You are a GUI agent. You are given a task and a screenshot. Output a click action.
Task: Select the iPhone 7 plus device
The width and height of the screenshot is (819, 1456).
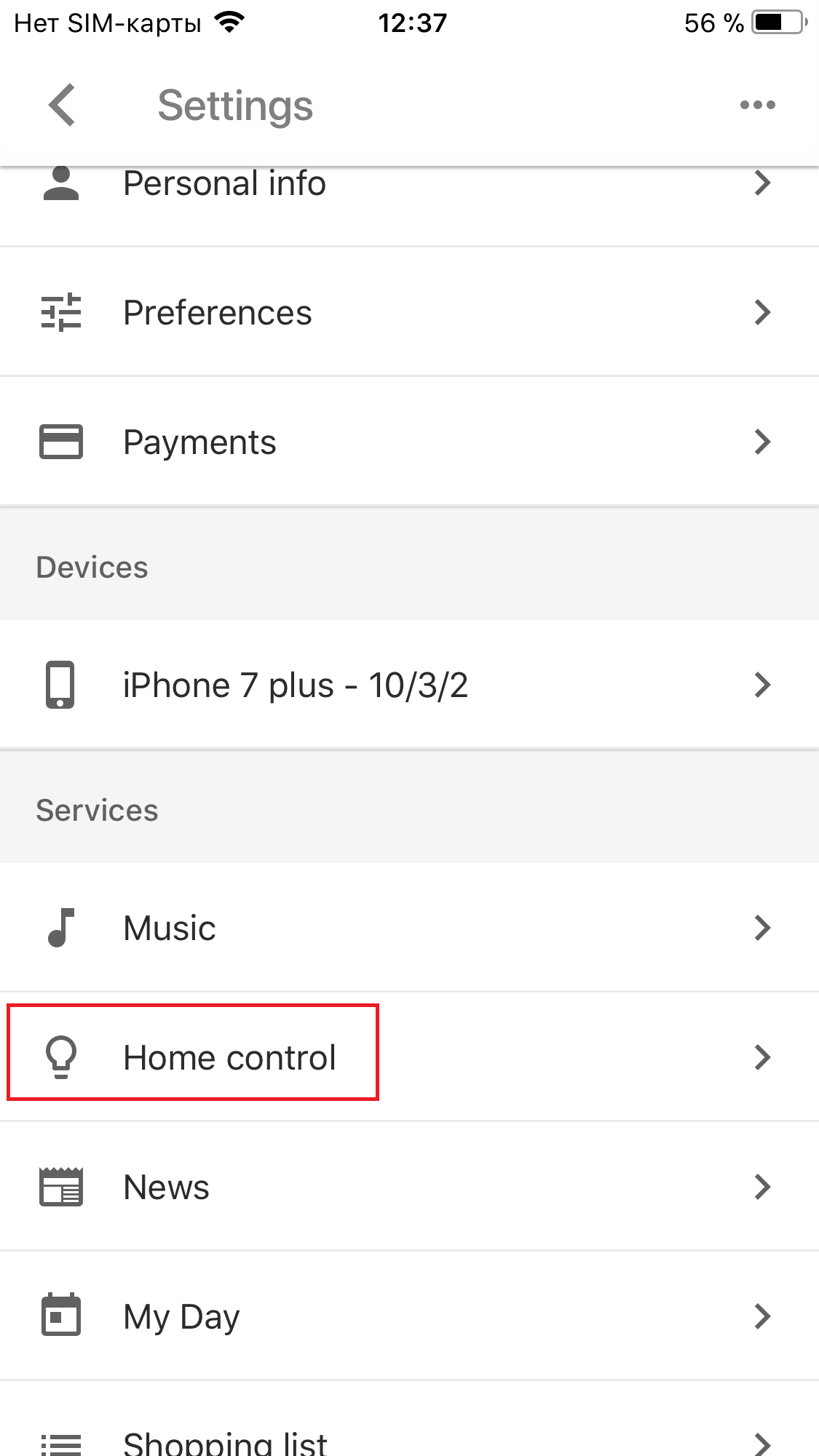pyautogui.click(x=408, y=685)
